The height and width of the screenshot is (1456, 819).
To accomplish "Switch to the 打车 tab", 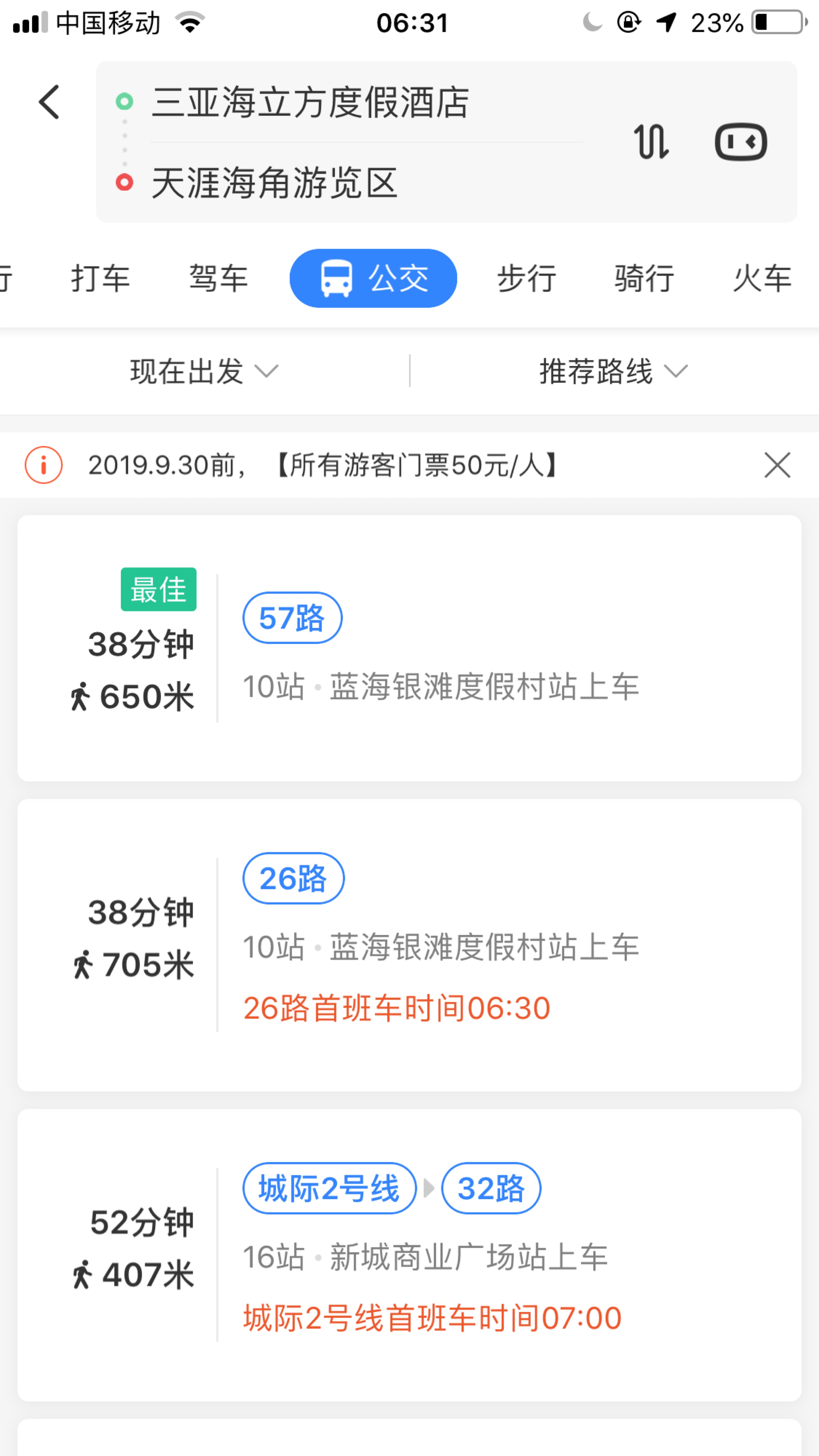I will 101,278.
